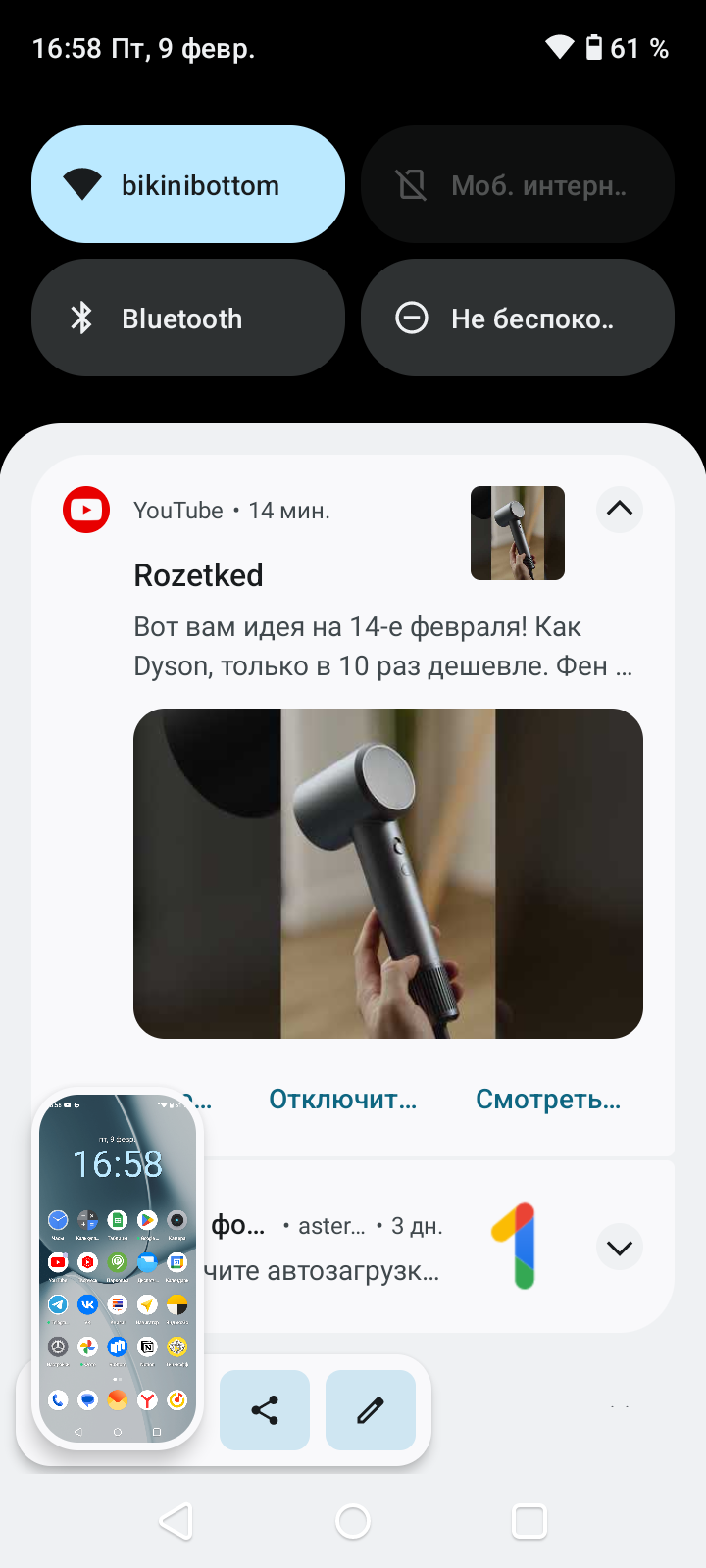
Task: Open recent apps overview
Action: point(529,1521)
